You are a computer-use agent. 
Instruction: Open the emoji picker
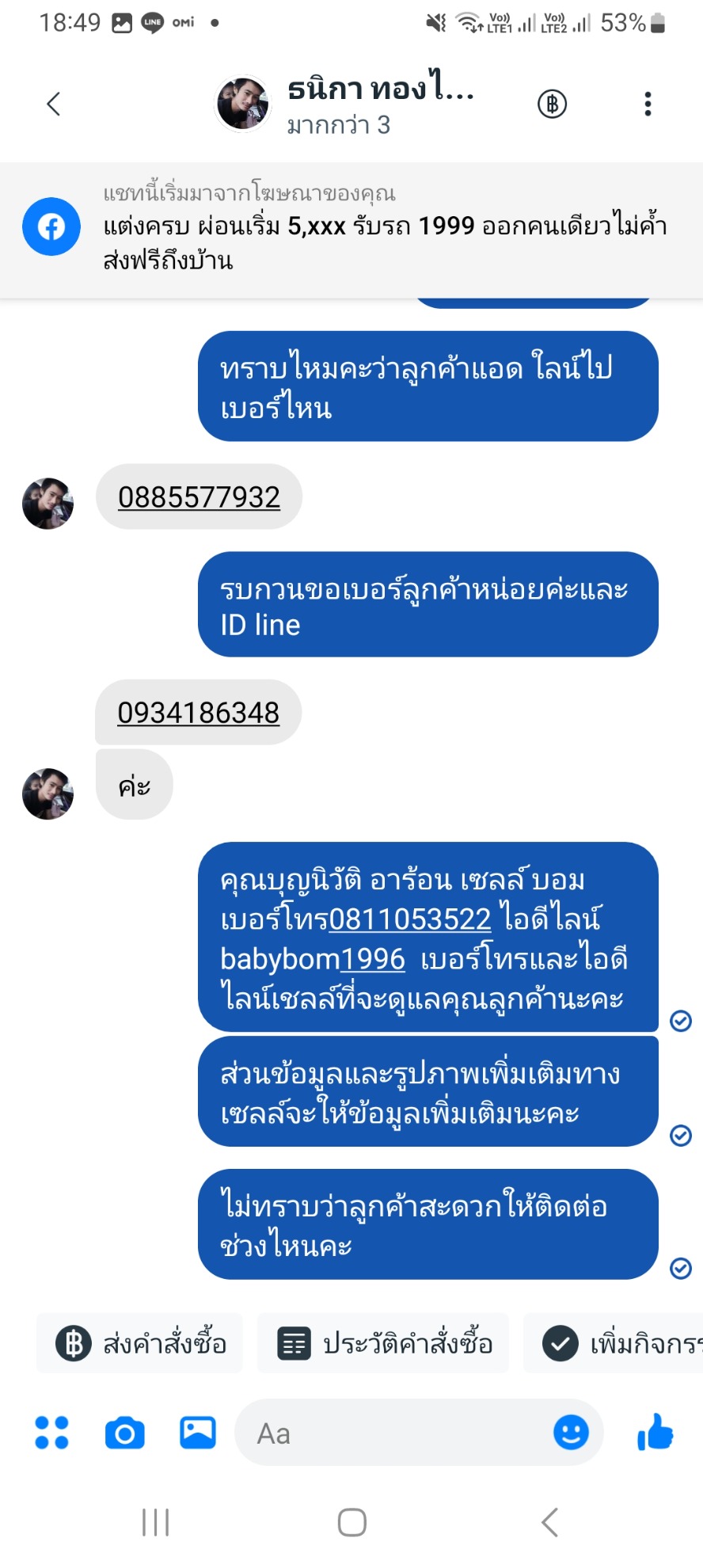click(571, 1433)
